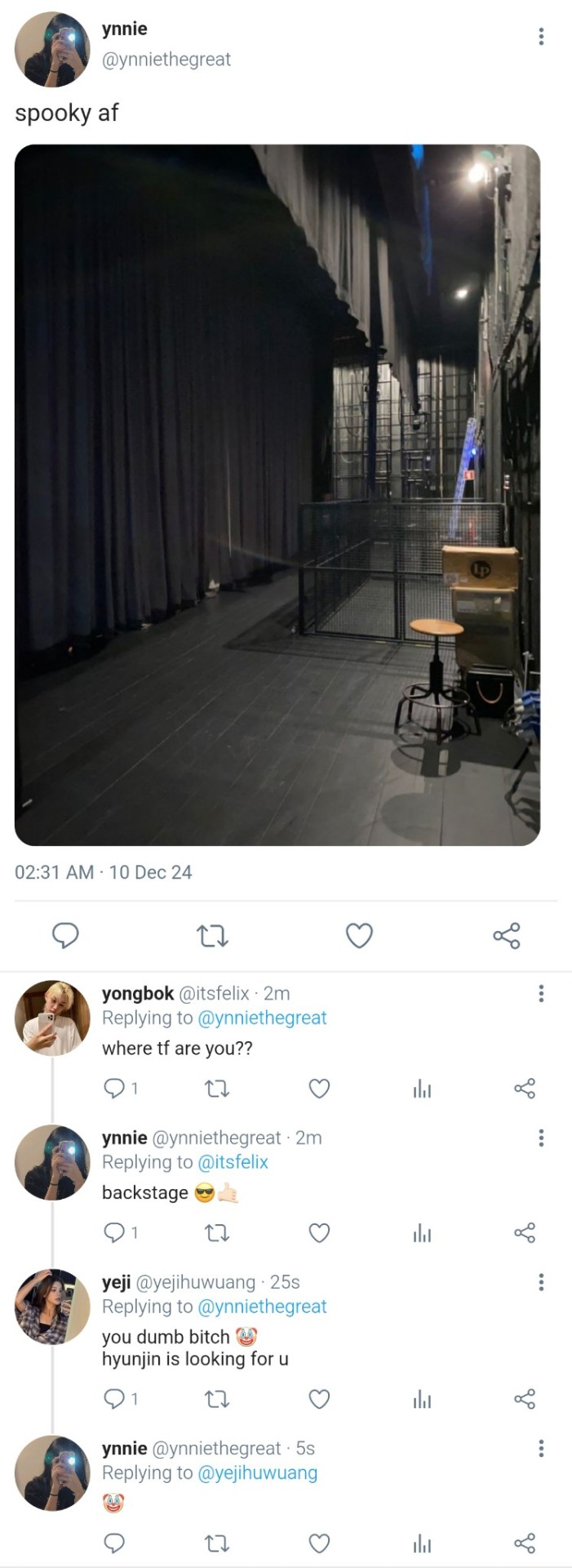Like yongbok's reply 'where tf are you??'
This screenshot has width=572, height=1568.
coord(319,1089)
